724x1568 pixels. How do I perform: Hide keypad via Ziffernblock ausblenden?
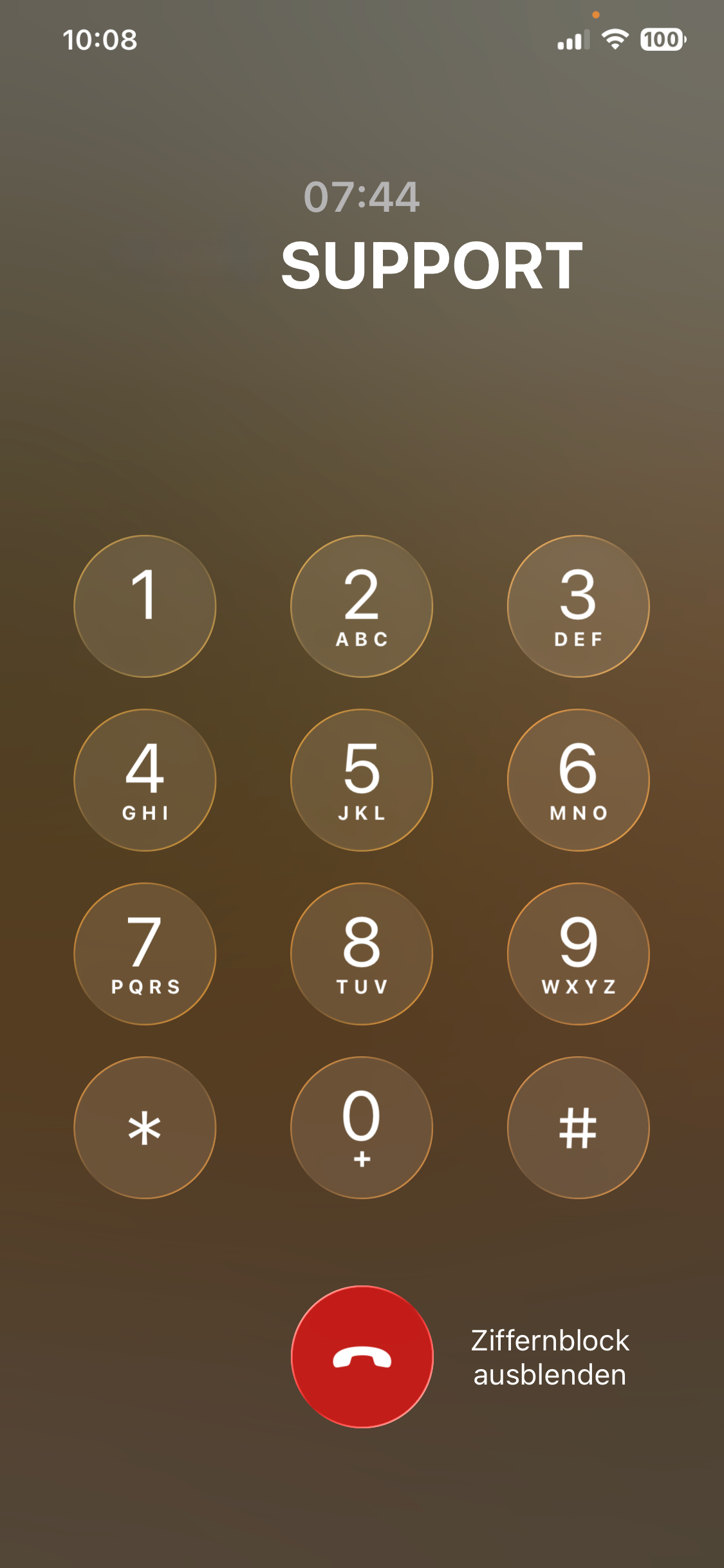[x=550, y=1358]
